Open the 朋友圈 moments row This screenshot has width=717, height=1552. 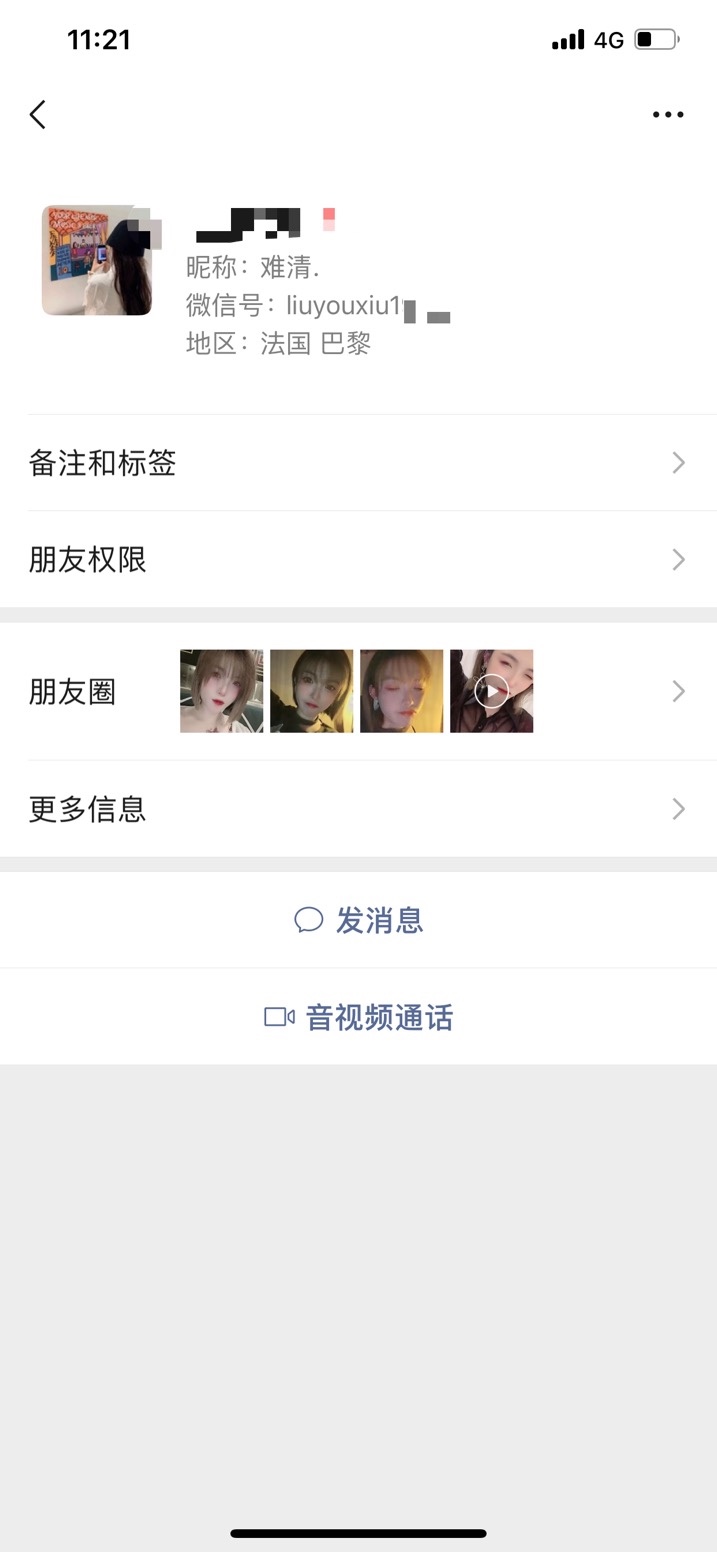pos(358,691)
